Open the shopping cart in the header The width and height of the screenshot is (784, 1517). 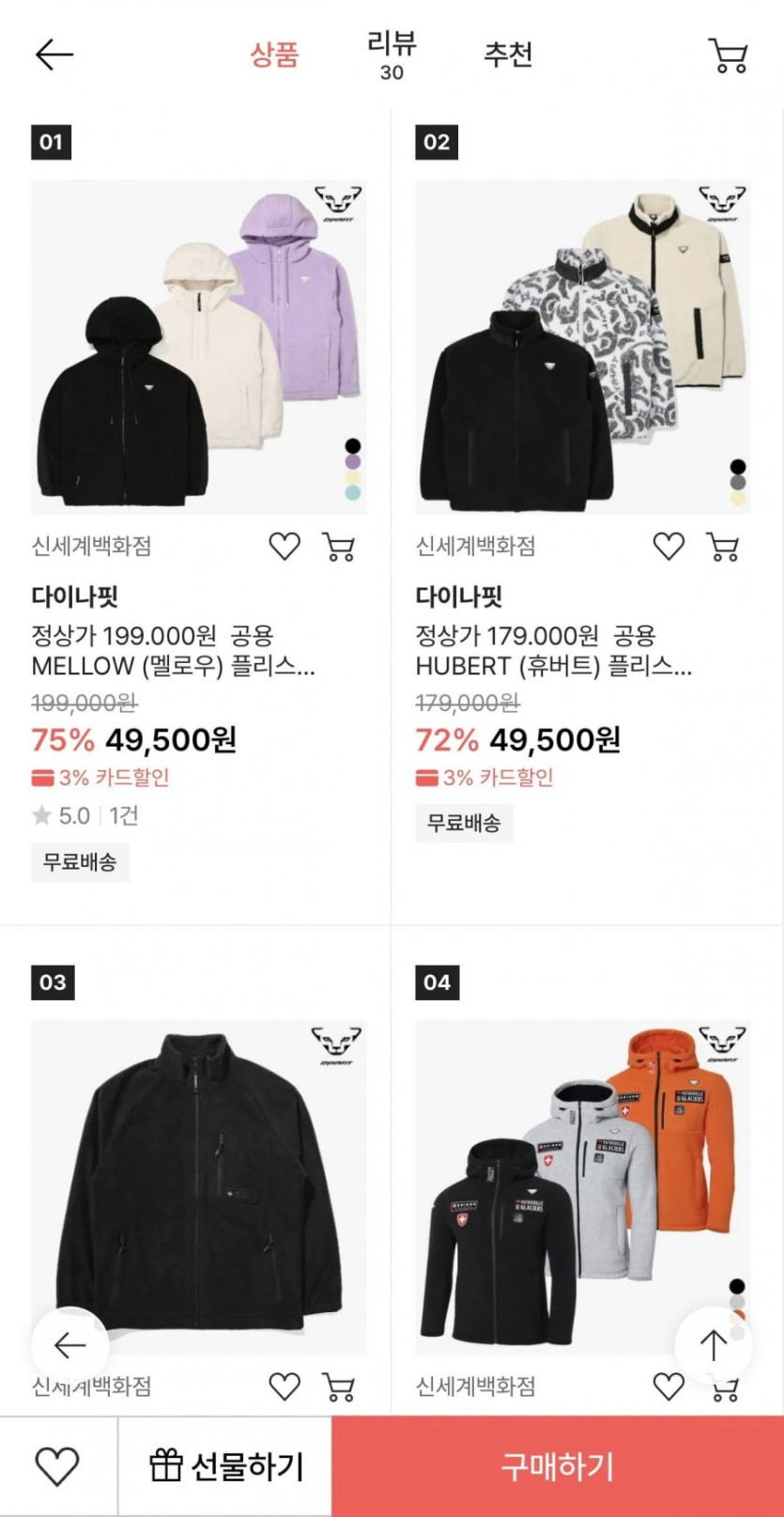728,55
